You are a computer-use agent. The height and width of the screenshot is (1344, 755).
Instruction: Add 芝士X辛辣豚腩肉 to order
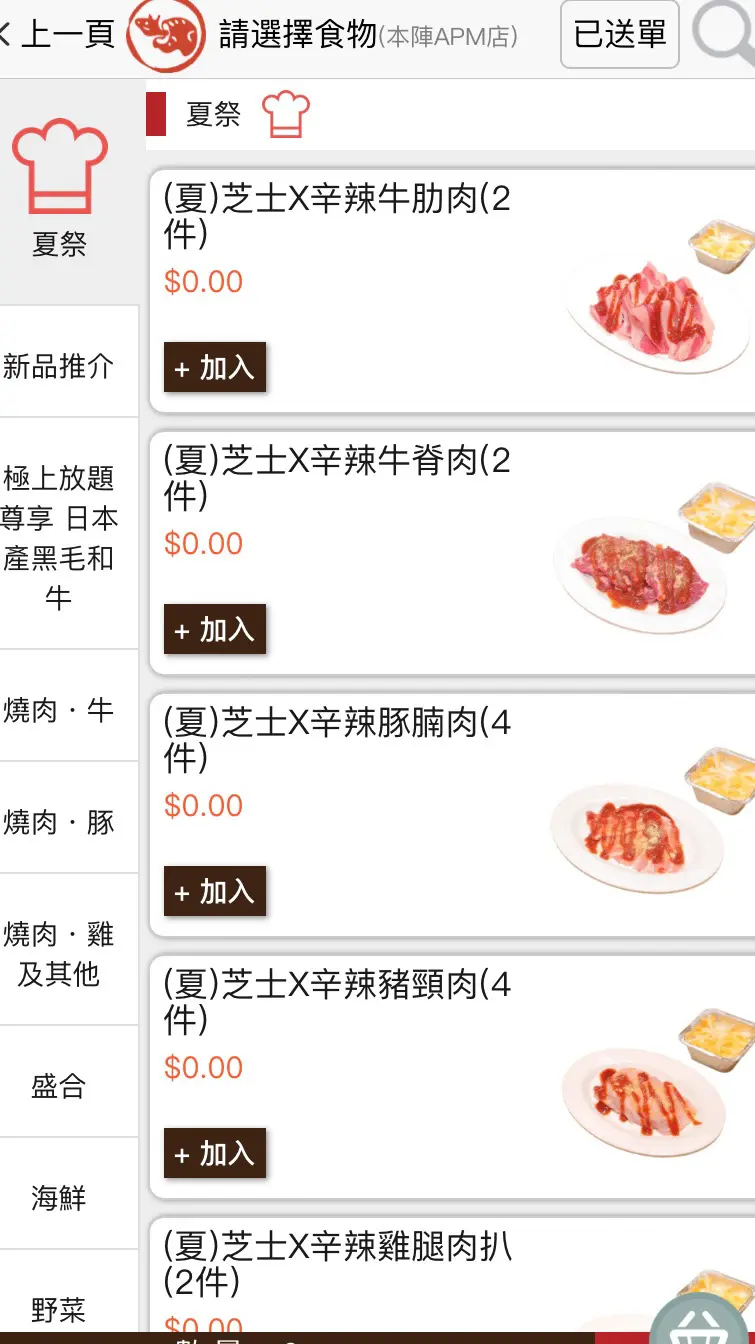(x=215, y=891)
